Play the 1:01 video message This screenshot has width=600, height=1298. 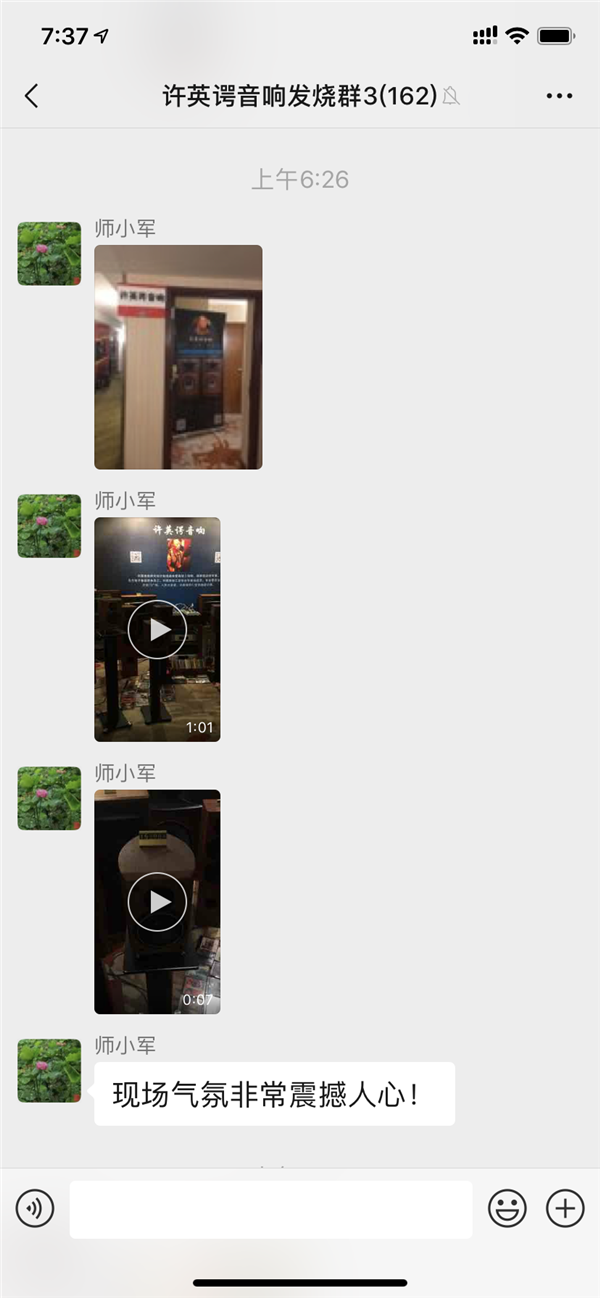(157, 629)
